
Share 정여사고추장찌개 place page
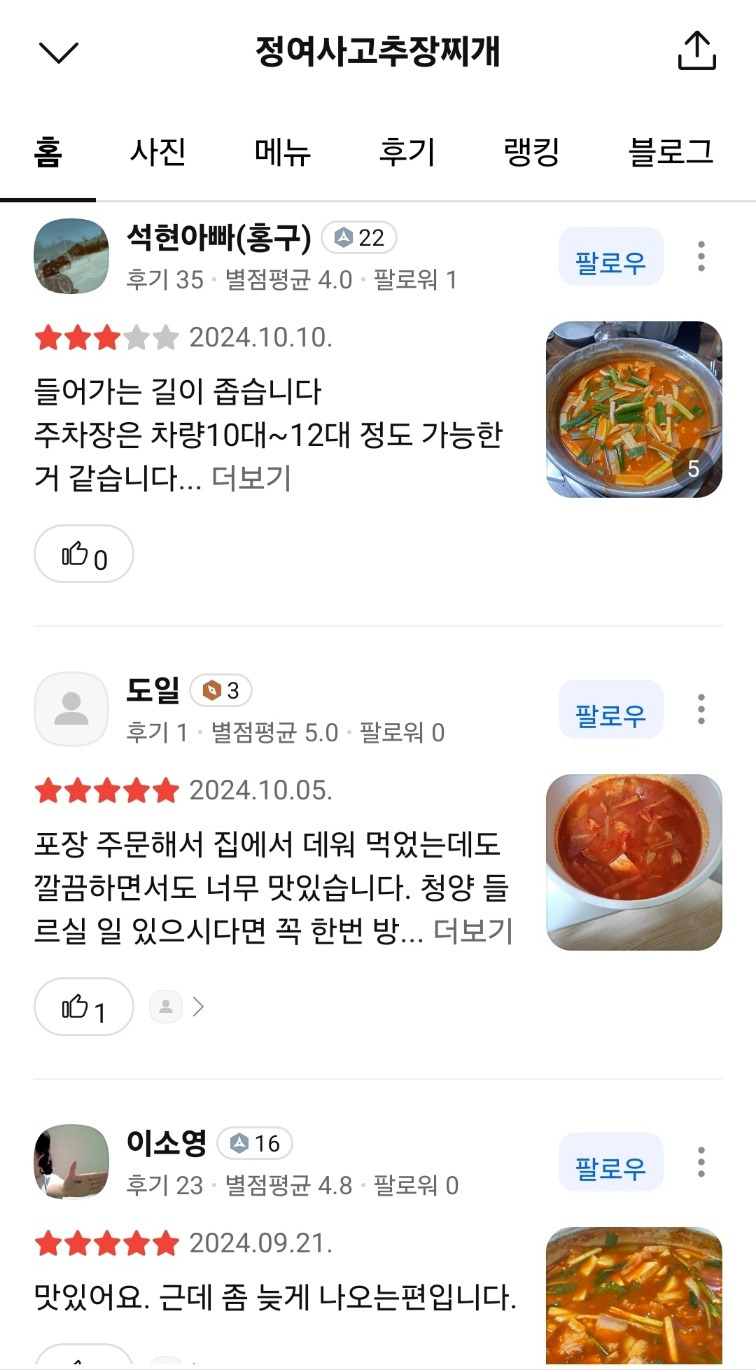697,51
